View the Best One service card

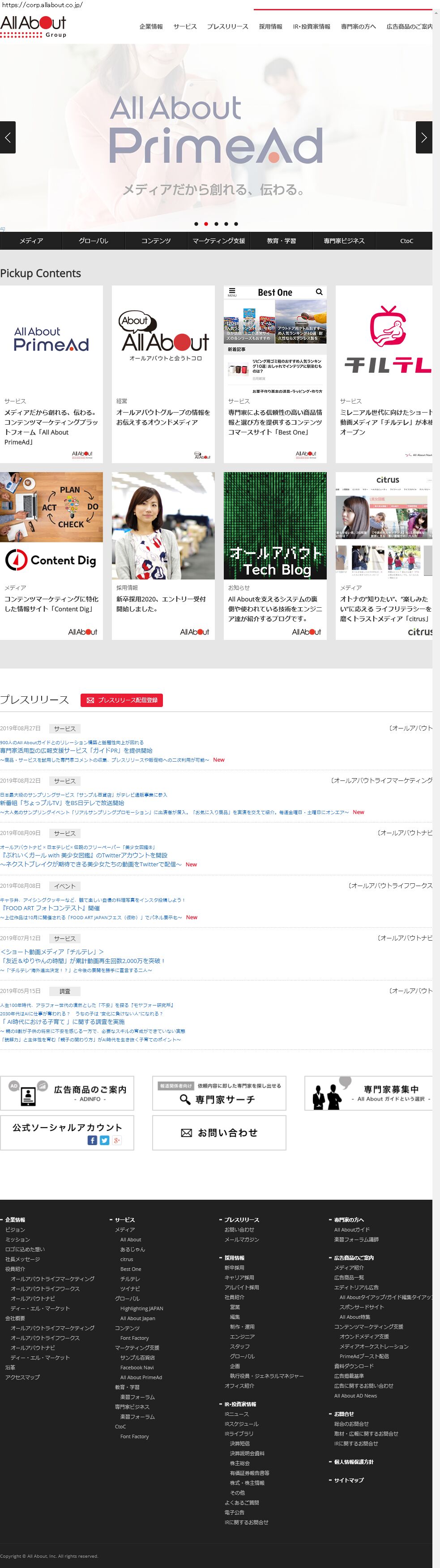pyautogui.click(x=275, y=374)
